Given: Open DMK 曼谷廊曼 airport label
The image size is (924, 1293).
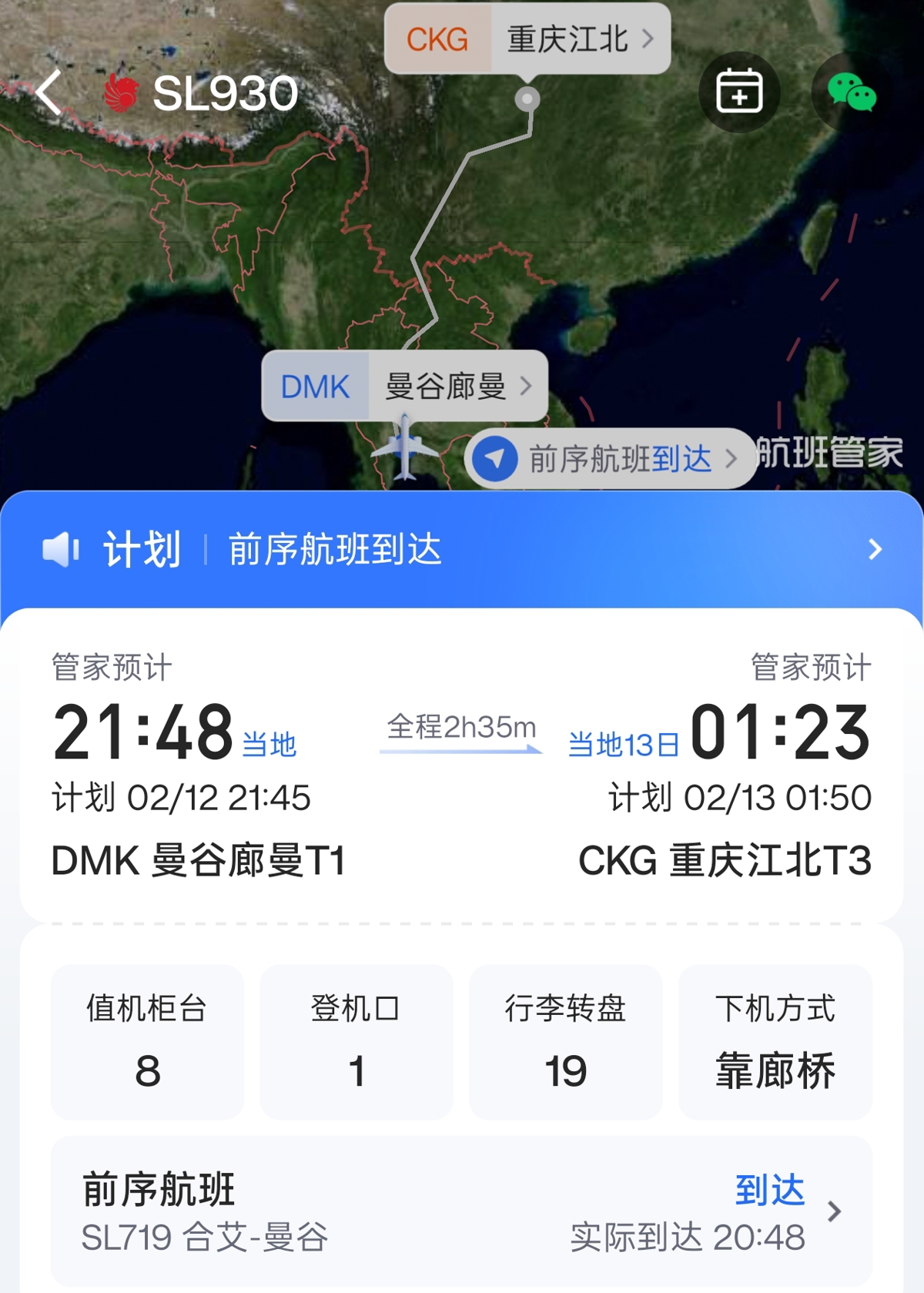Looking at the screenshot, I should coord(405,386).
